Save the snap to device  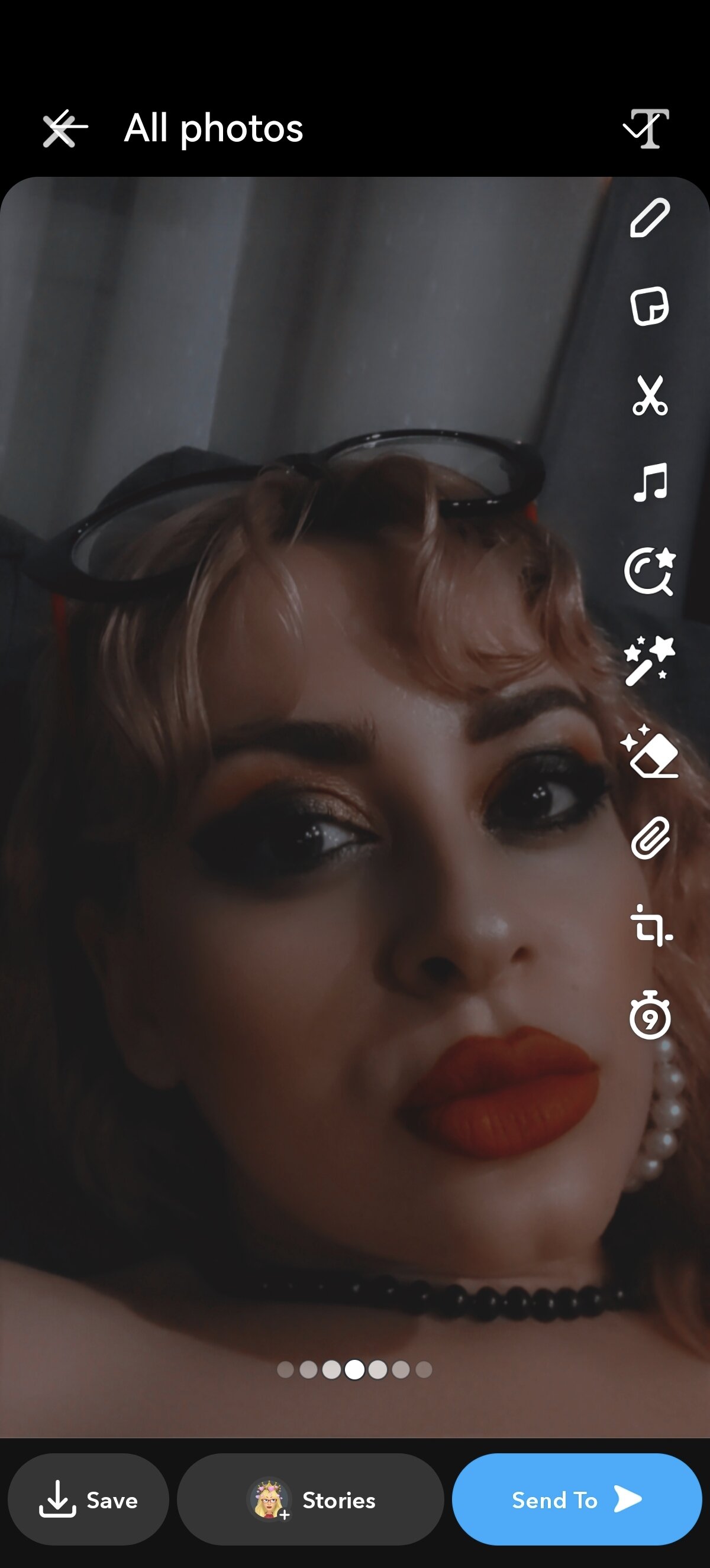(x=88, y=1500)
